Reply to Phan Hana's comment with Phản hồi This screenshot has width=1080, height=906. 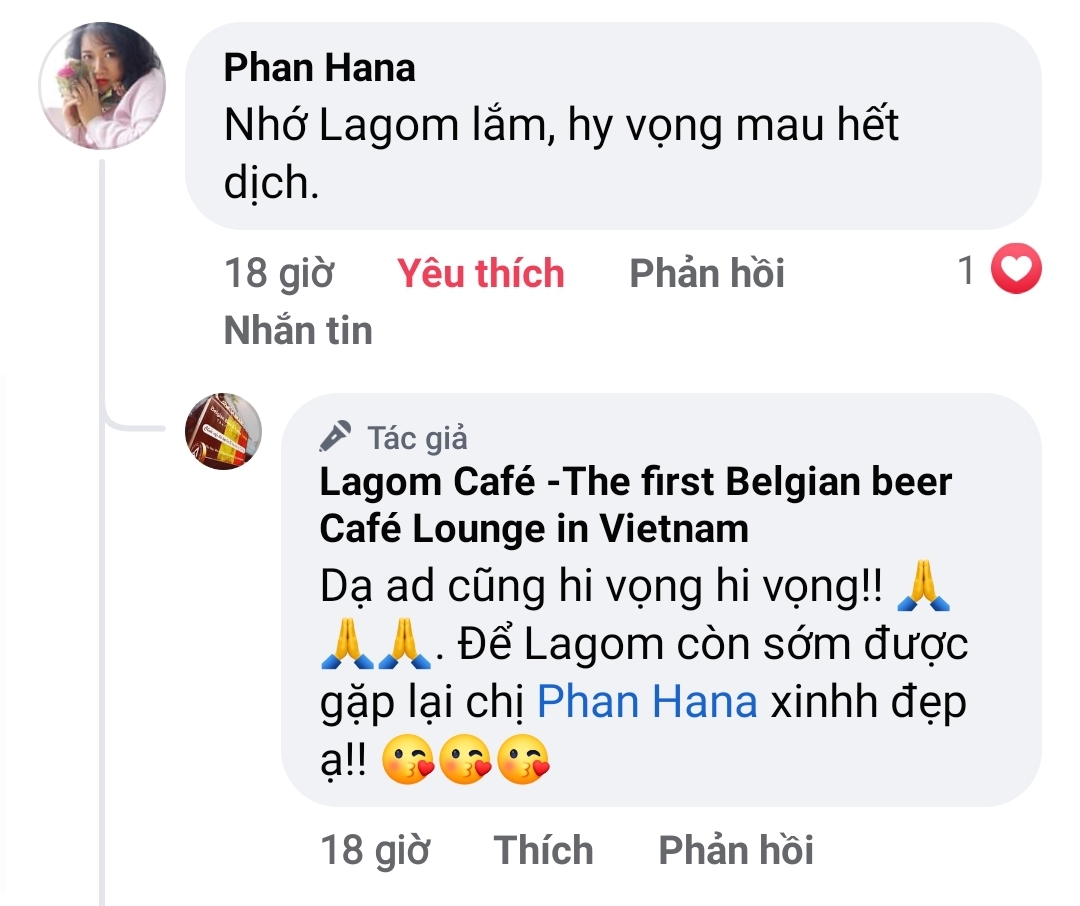706,273
